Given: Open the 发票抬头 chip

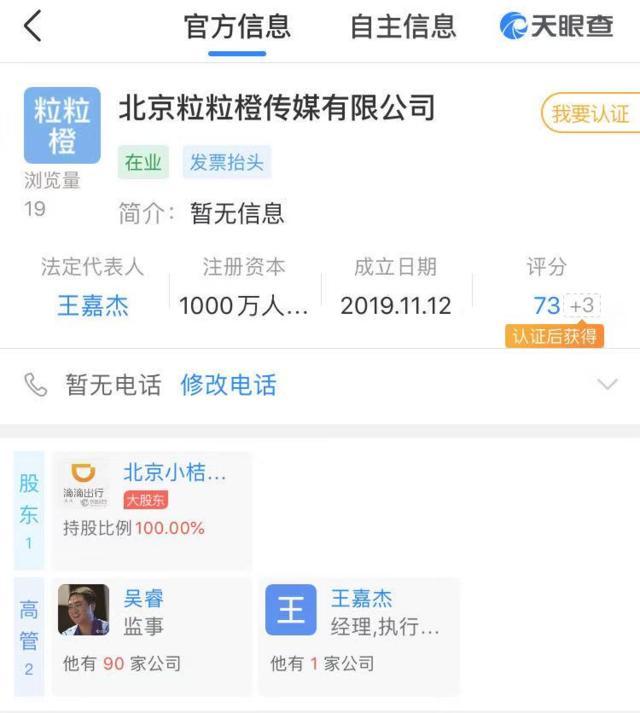Looking at the screenshot, I should tap(226, 163).
